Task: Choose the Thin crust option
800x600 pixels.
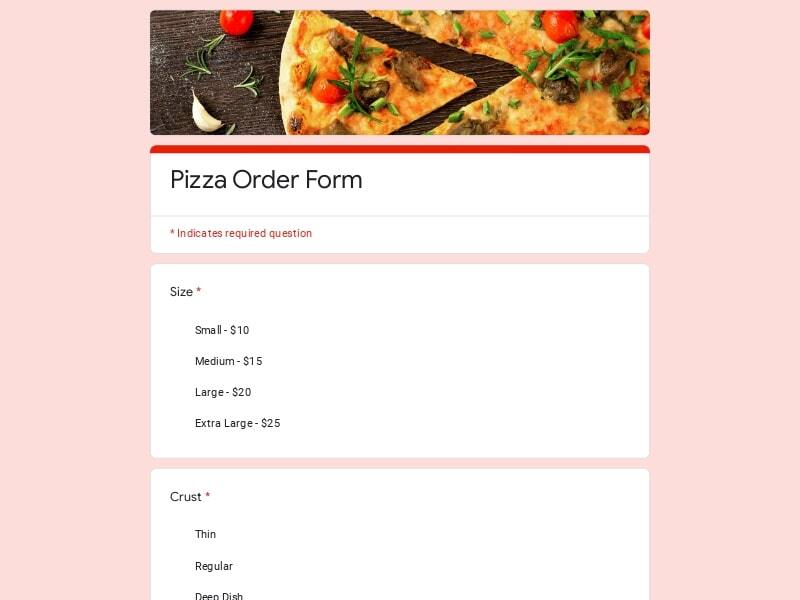Action: pyautogui.click(x=205, y=534)
